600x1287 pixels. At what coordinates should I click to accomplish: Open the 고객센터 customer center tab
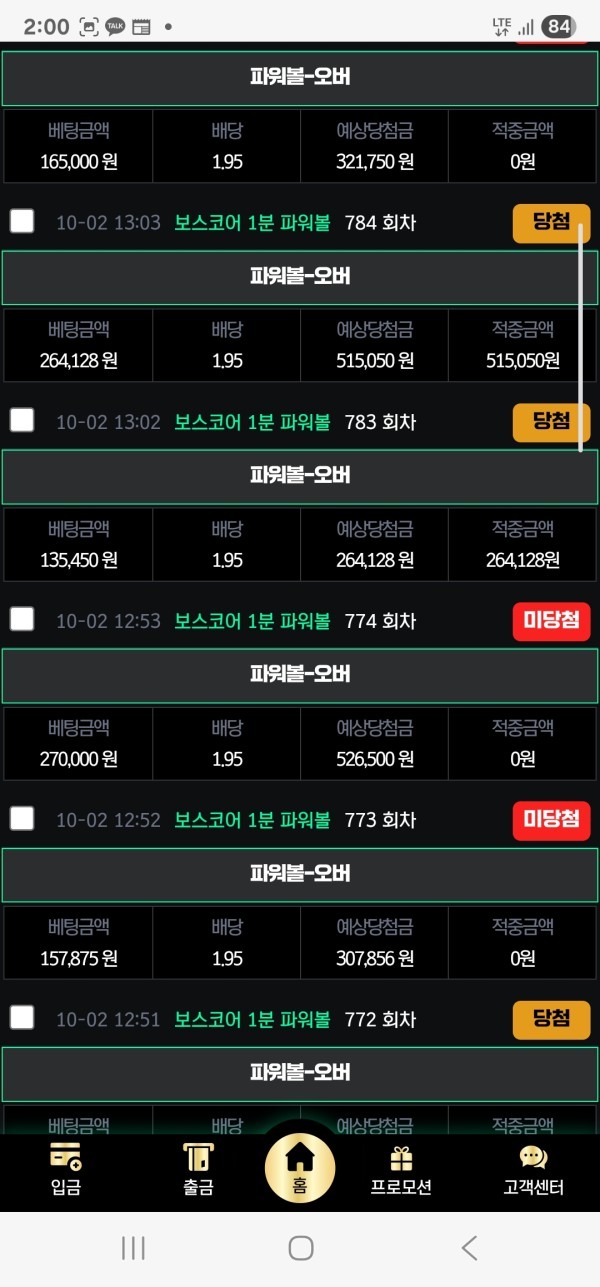click(x=533, y=1170)
